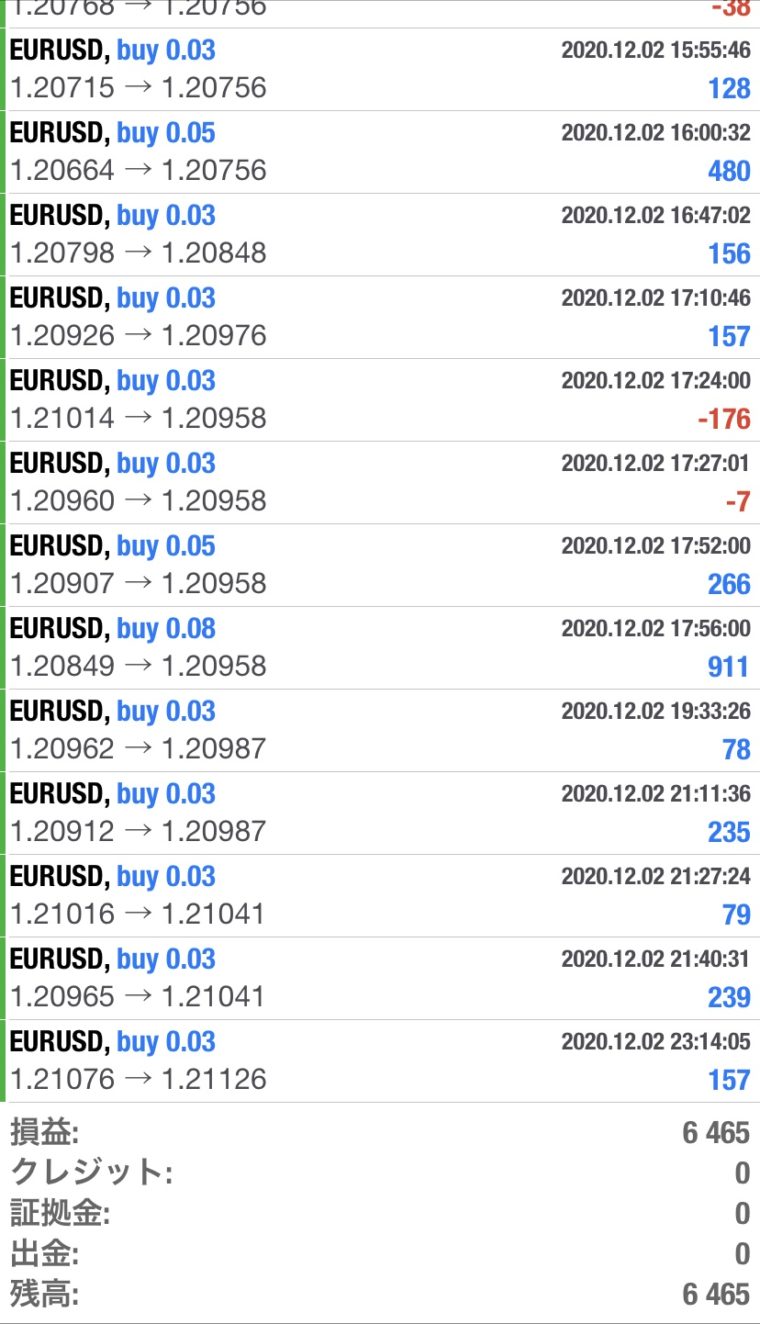Show details of the 17:10:46 EURUSD trade
Viewport: 760px width, 1324px height.
coord(380,317)
